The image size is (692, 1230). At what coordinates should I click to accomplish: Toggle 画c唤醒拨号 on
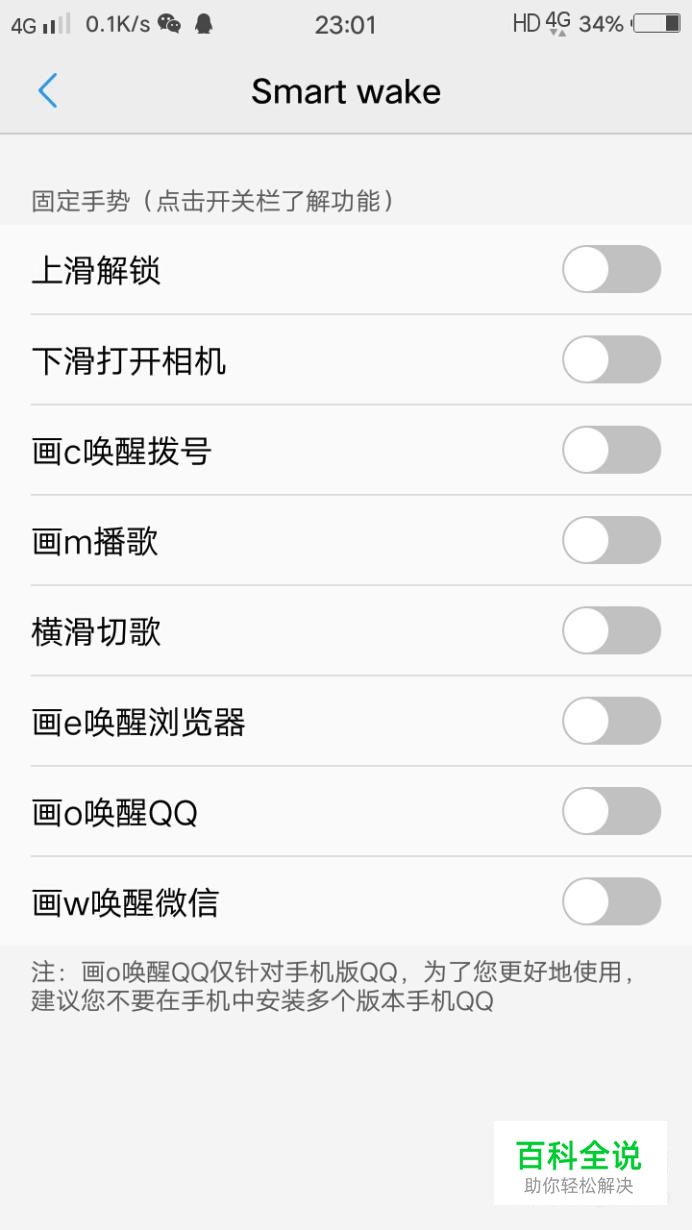[611, 450]
